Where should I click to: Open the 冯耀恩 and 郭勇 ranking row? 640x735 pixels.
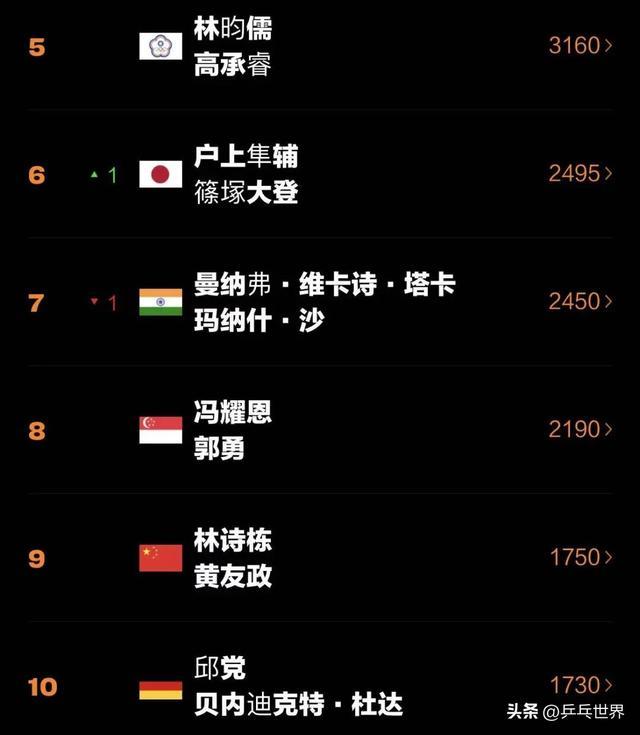(320, 430)
